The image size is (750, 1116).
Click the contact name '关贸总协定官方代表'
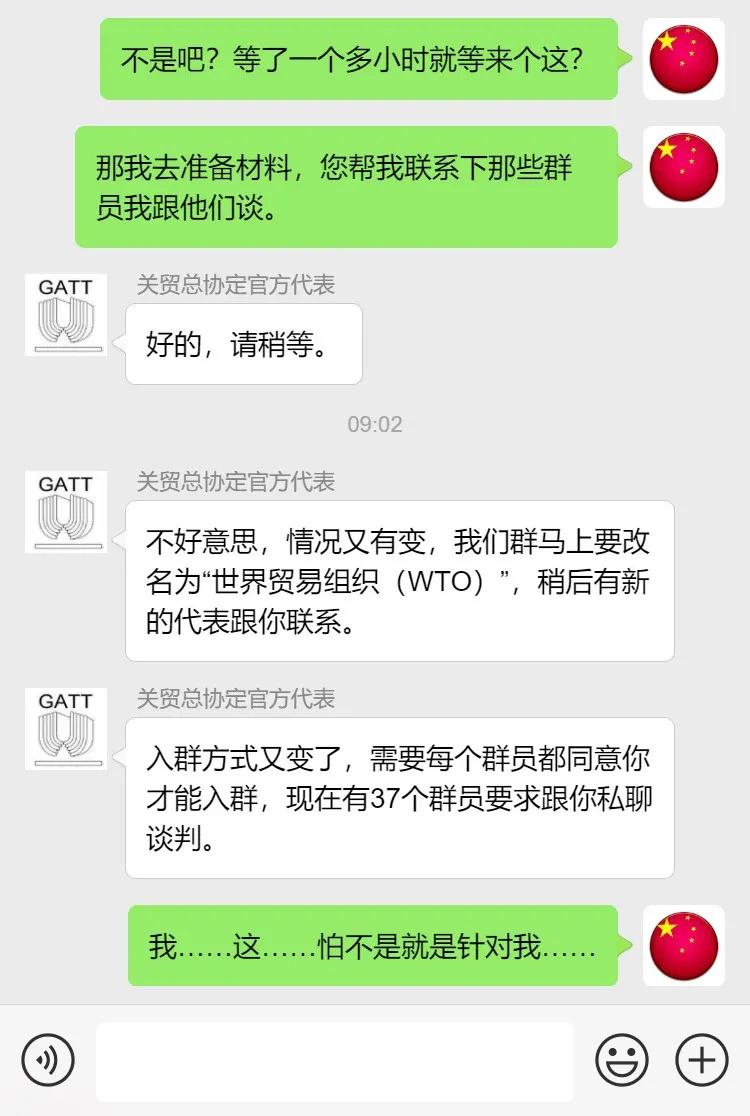pyautogui.click(x=237, y=285)
